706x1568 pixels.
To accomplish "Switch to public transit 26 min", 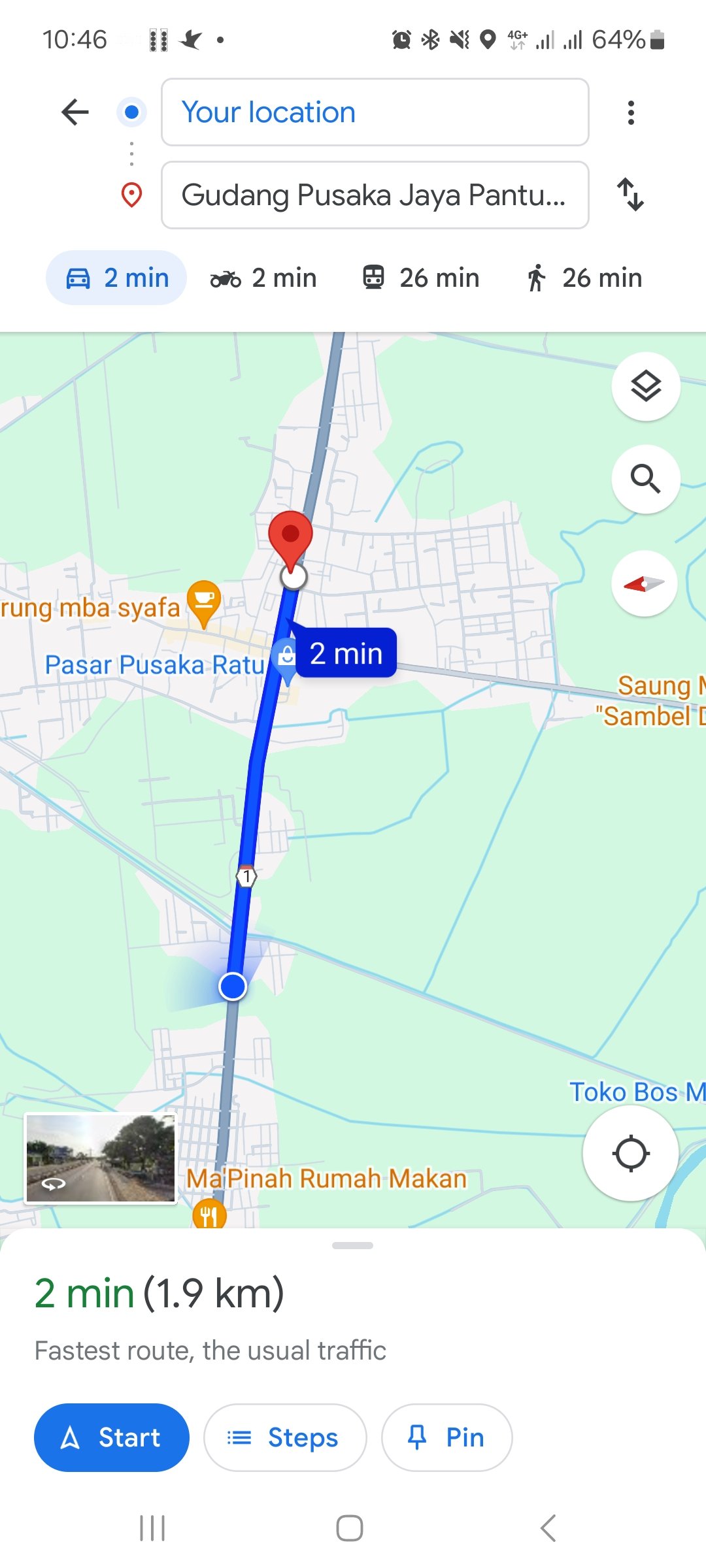I will pyautogui.click(x=422, y=278).
